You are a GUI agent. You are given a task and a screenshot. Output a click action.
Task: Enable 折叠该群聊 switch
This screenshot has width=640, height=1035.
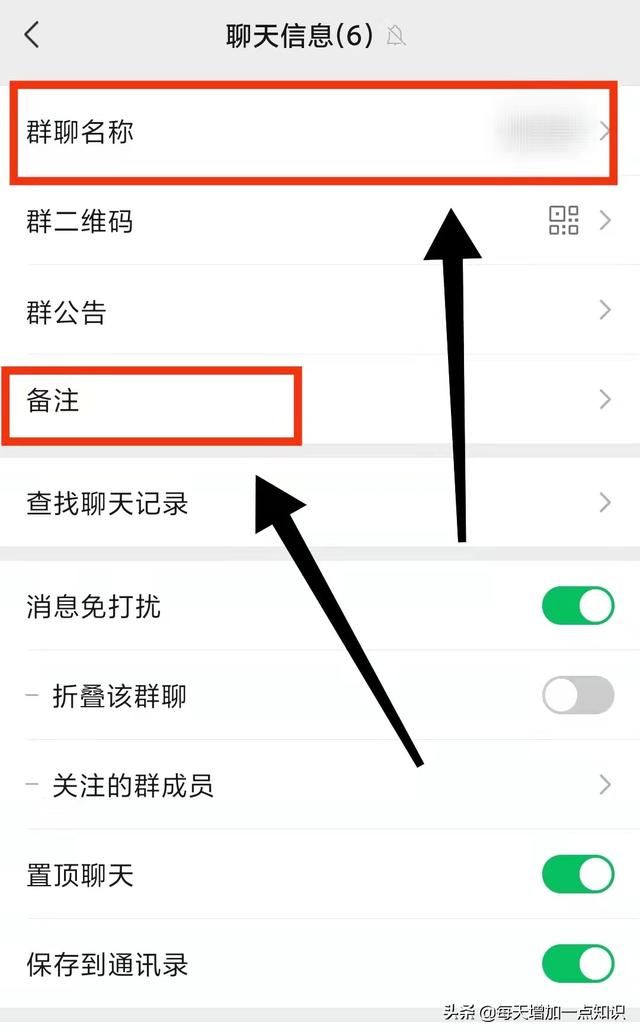coord(577,695)
